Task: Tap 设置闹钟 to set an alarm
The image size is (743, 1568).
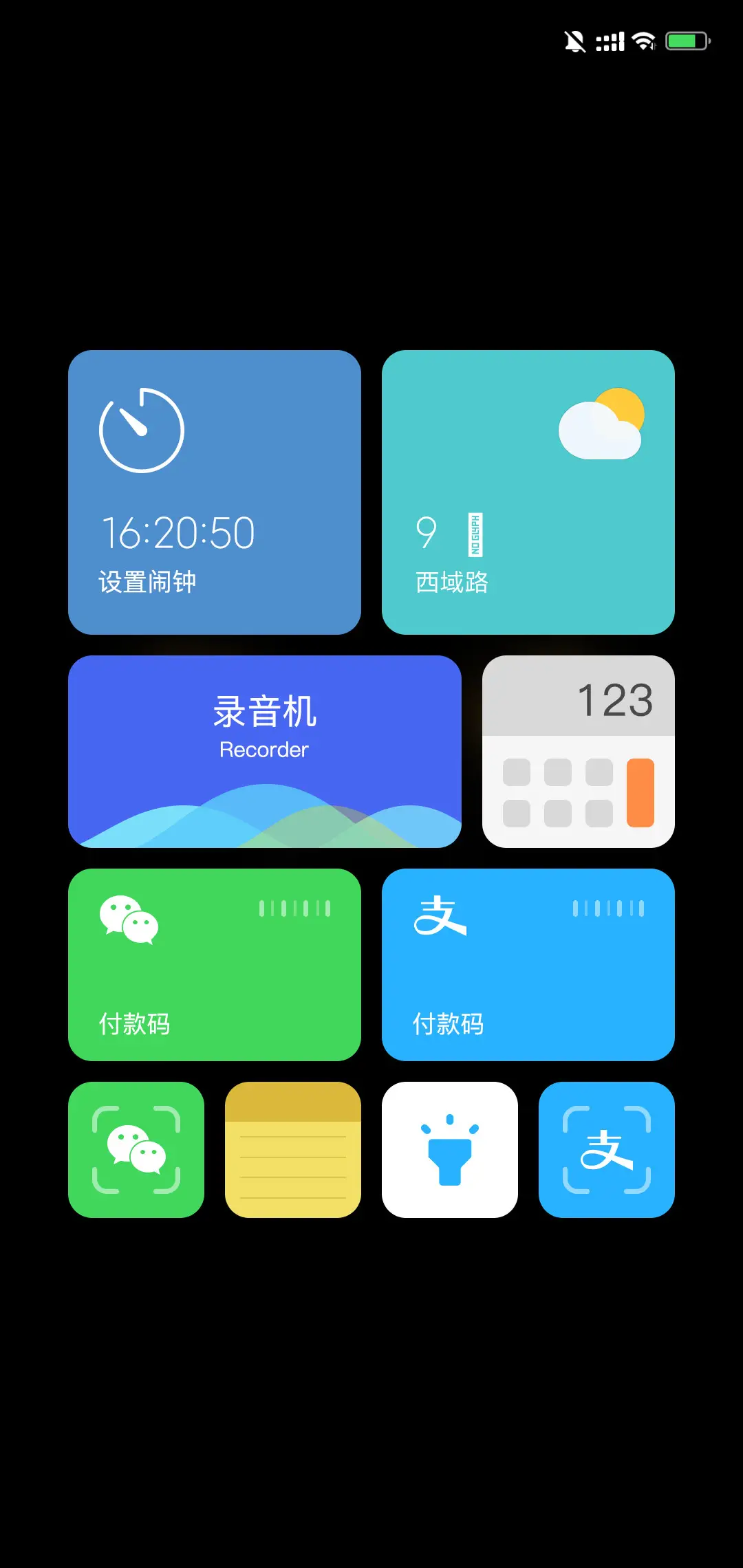Action: 147,581
